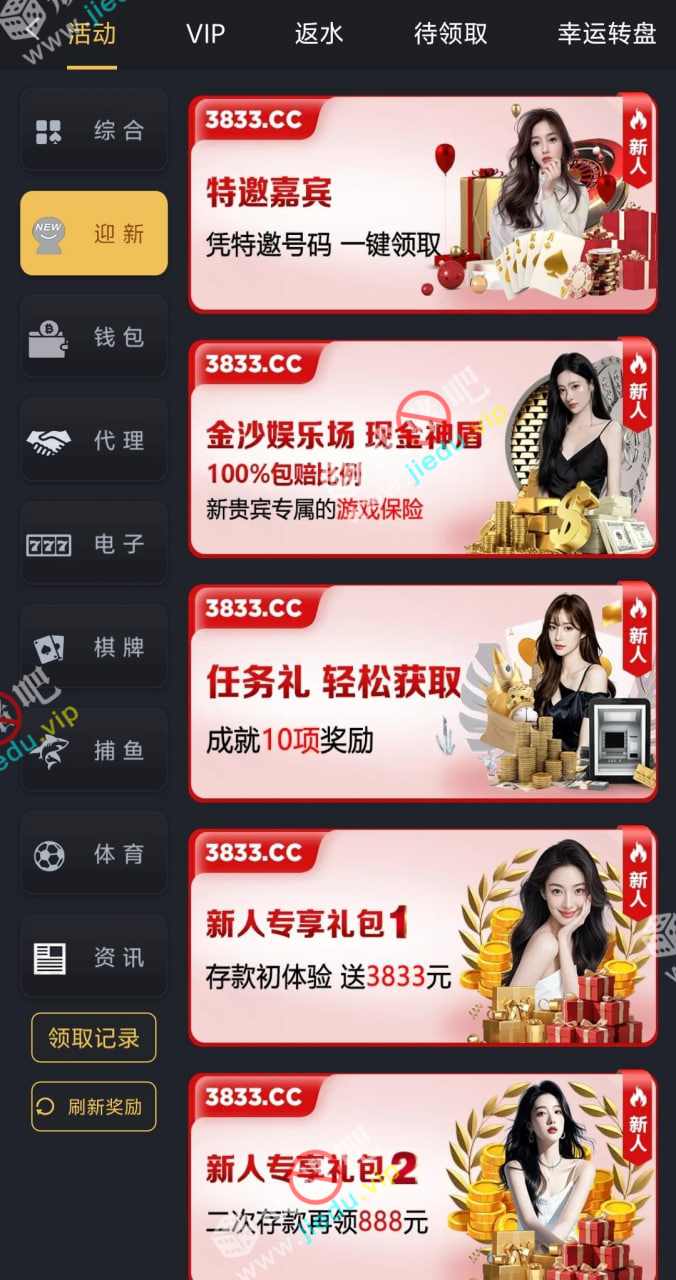
Task: Open the 特邀嘉宾 promotion banner
Action: 422,204
